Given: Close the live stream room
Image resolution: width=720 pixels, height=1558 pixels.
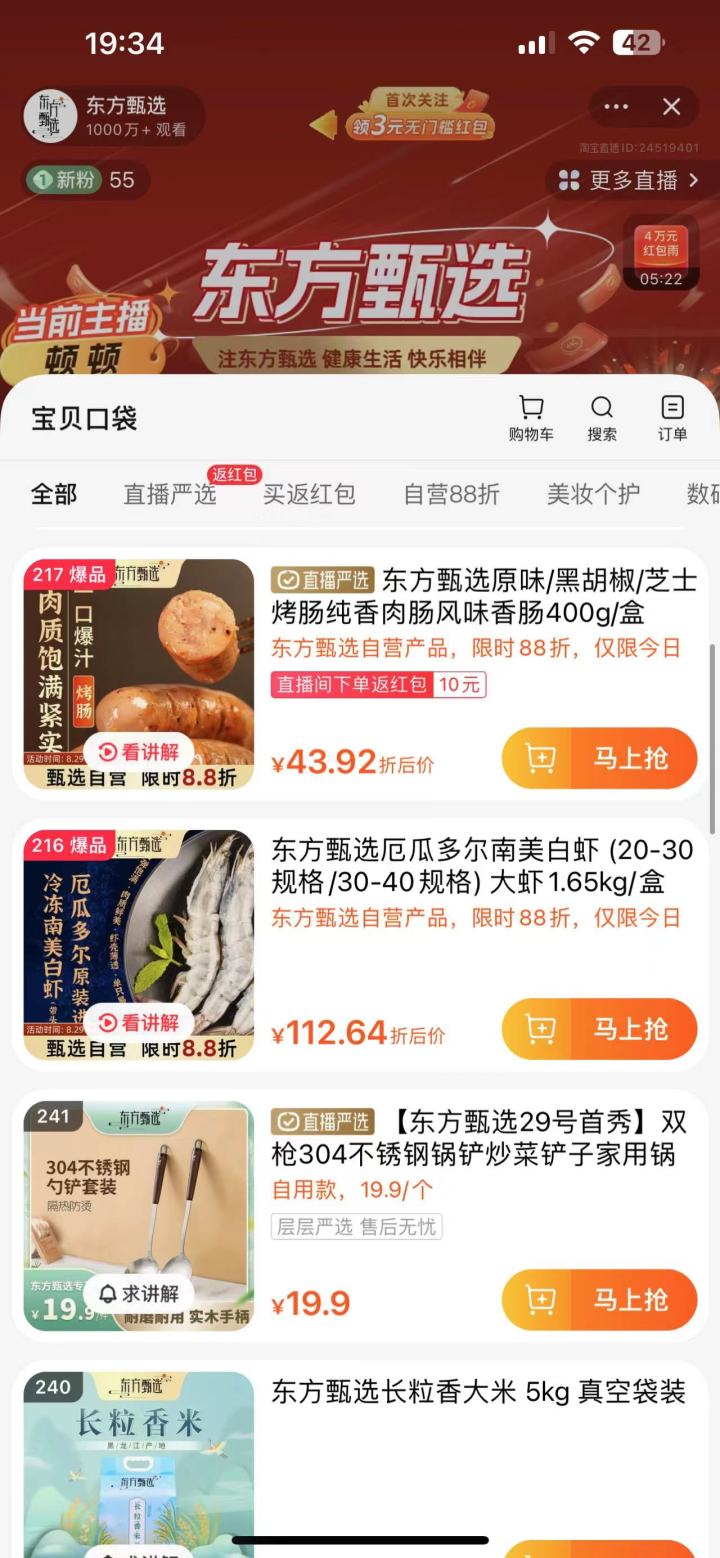Looking at the screenshot, I should 671,107.
